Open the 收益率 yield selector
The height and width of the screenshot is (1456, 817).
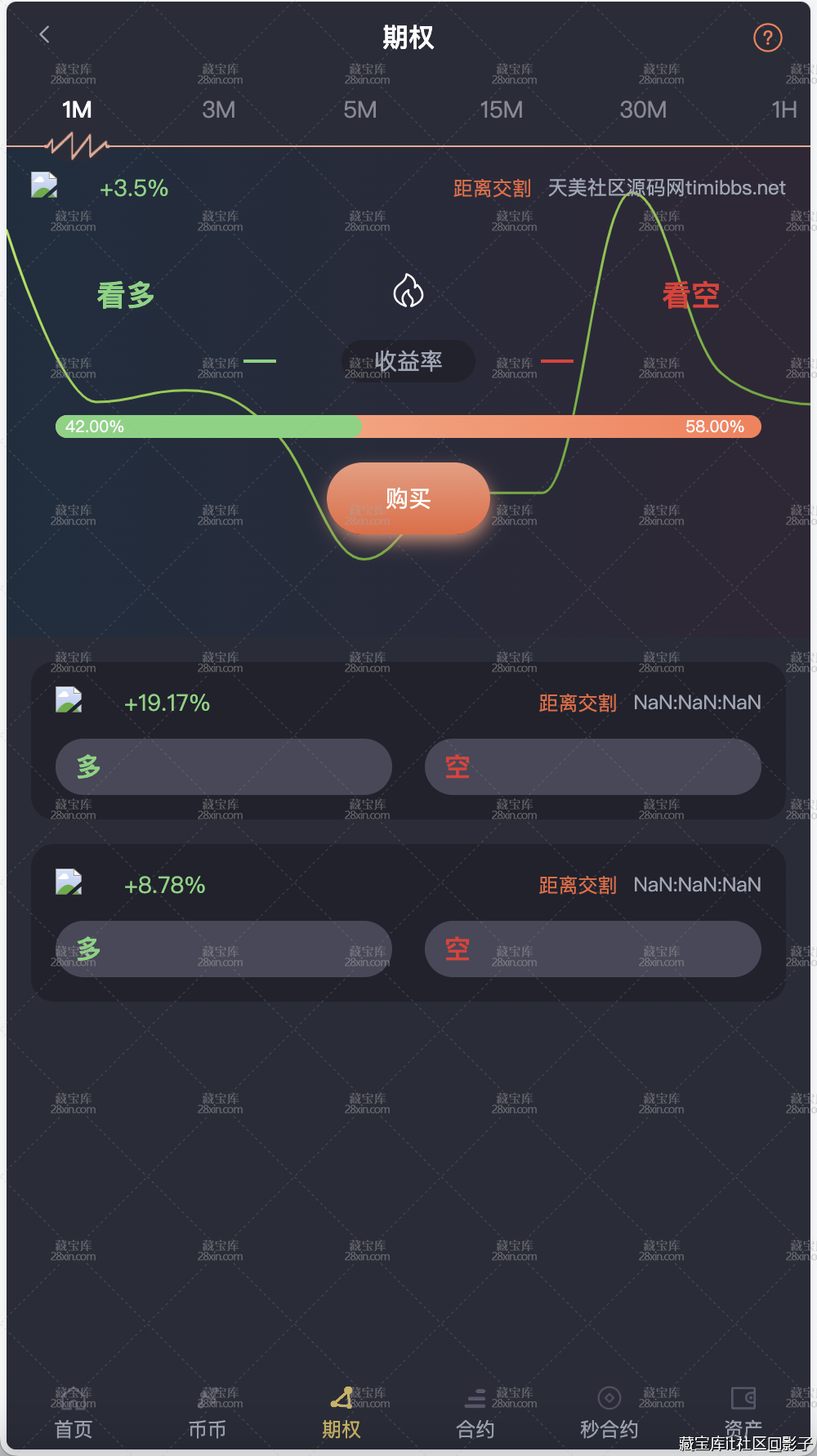(408, 361)
